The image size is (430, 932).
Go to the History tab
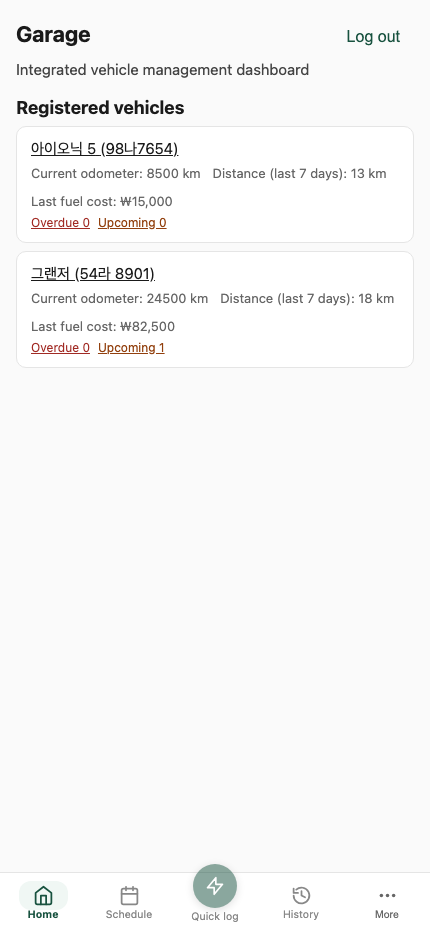(301, 902)
